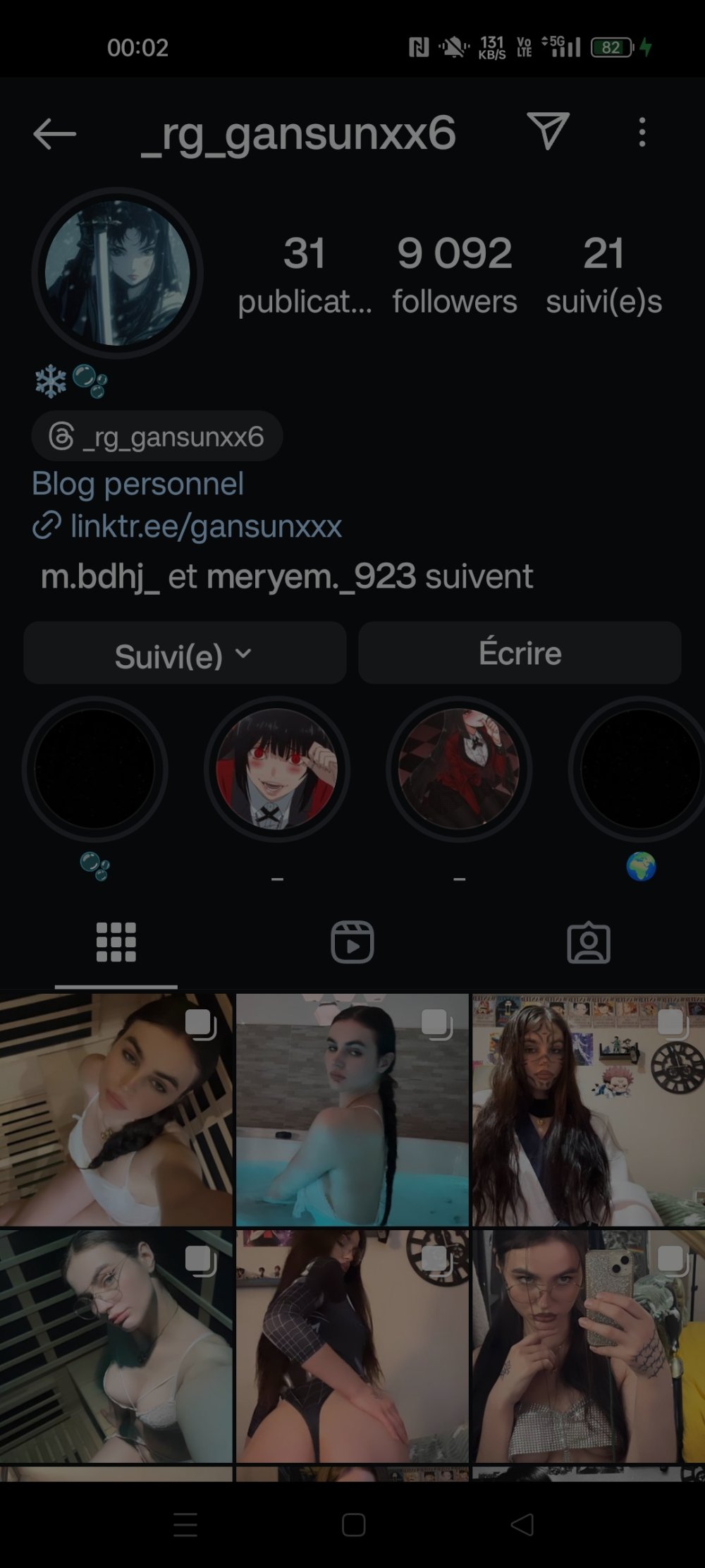This screenshot has width=705, height=1568.
Task: Tap Écrire to message this account
Action: click(x=520, y=653)
